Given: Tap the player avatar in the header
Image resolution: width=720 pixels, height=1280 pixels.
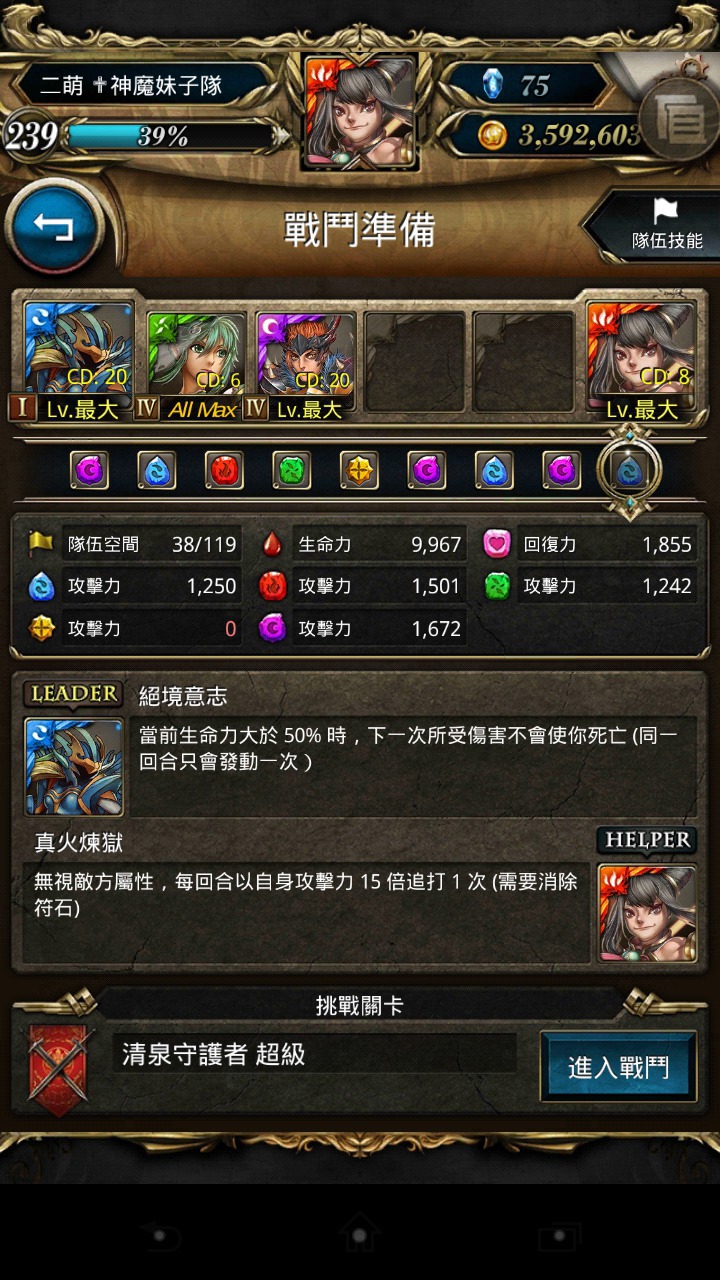Looking at the screenshot, I should [x=360, y=112].
